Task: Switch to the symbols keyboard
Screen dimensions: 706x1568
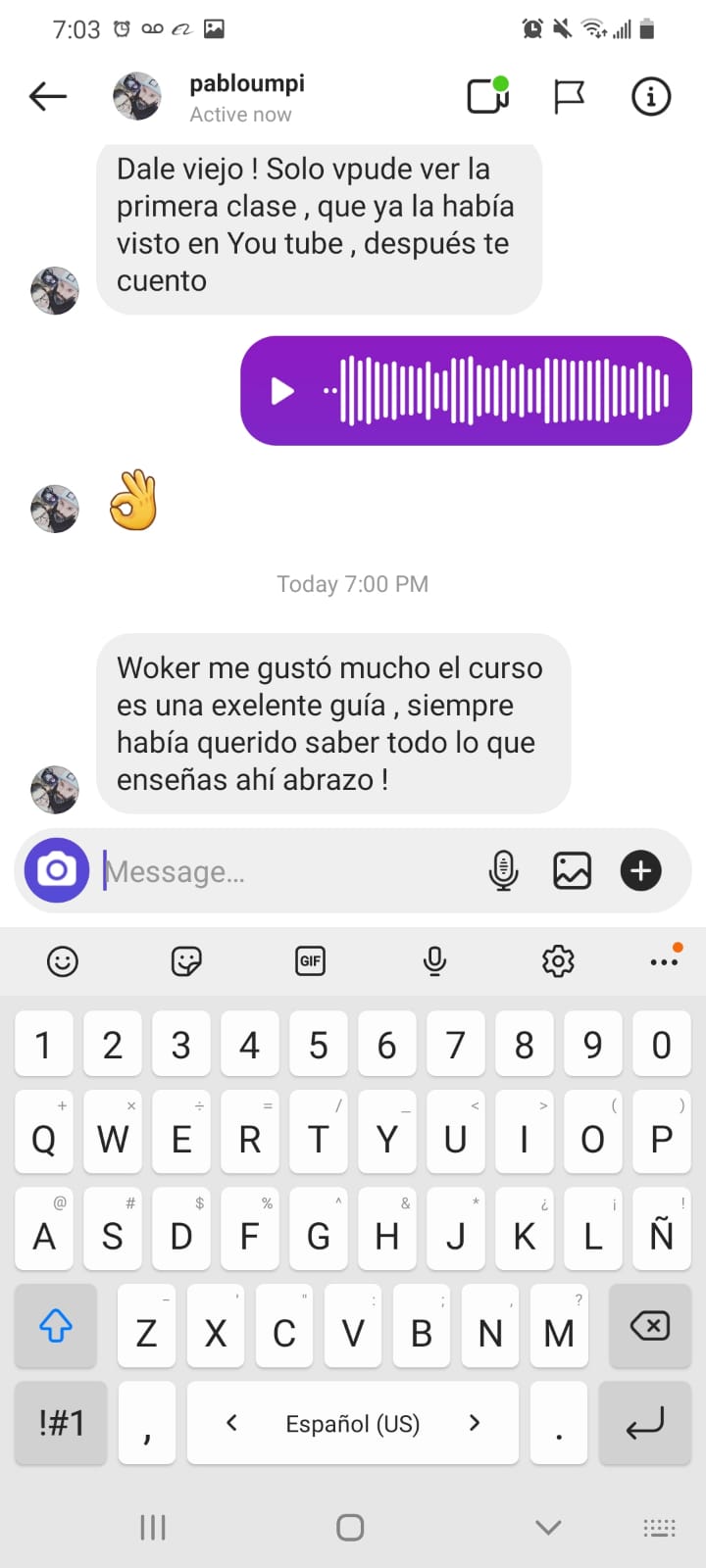Action: (x=61, y=1423)
